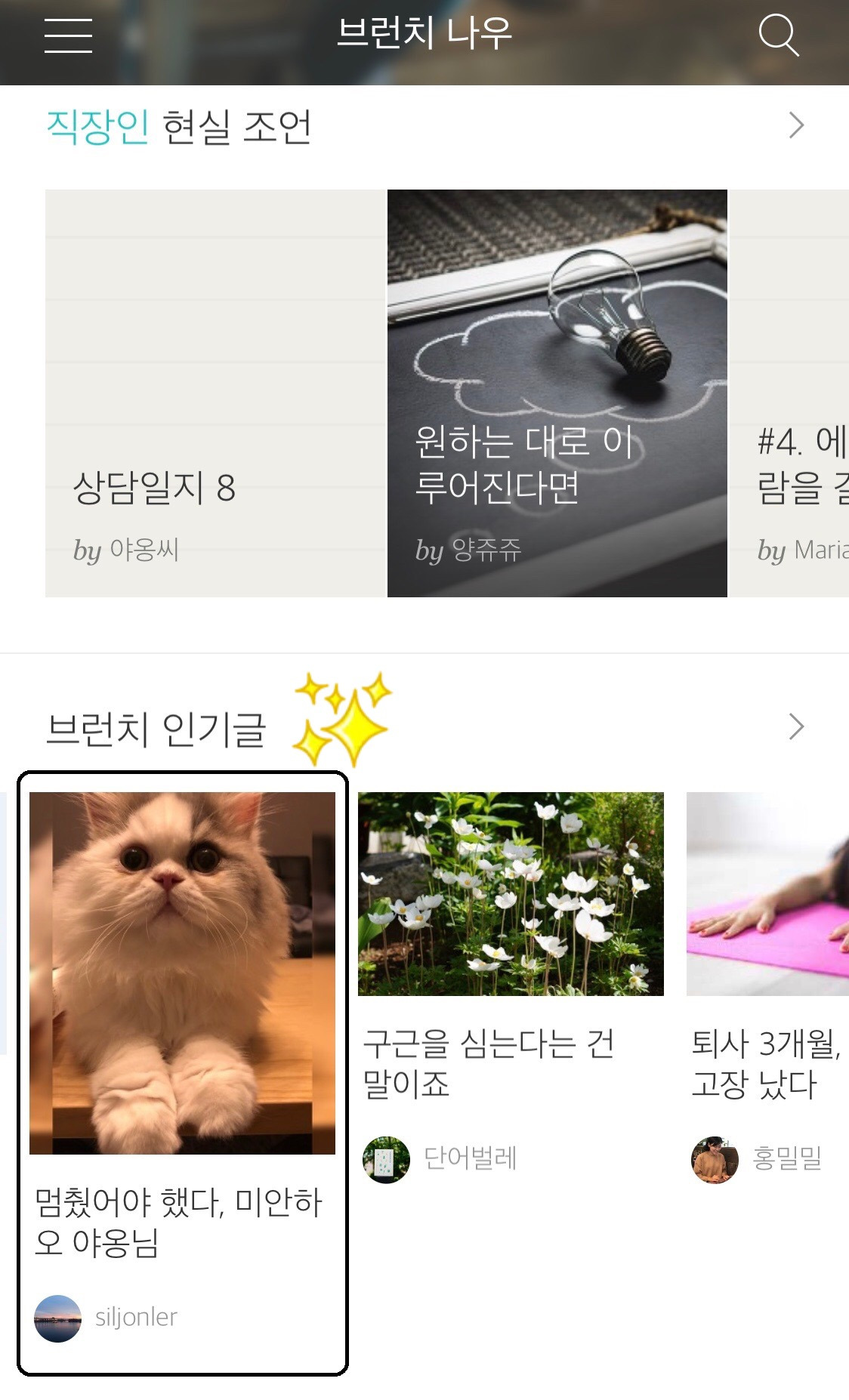Screen dimensions: 849x1400
Task: Select the 브런치 나우 title
Action: [424, 32]
